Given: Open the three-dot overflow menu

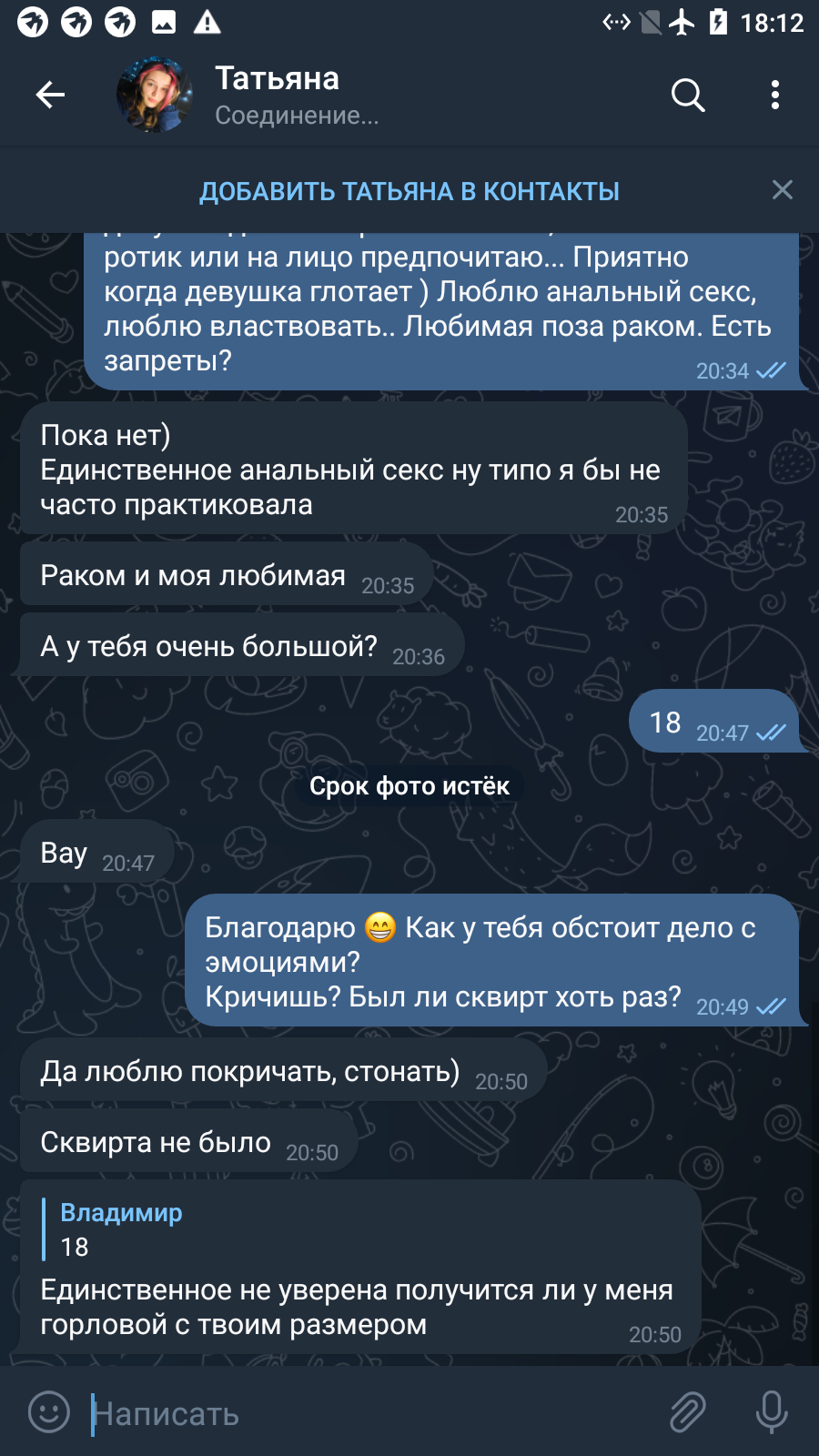Looking at the screenshot, I should (774, 95).
